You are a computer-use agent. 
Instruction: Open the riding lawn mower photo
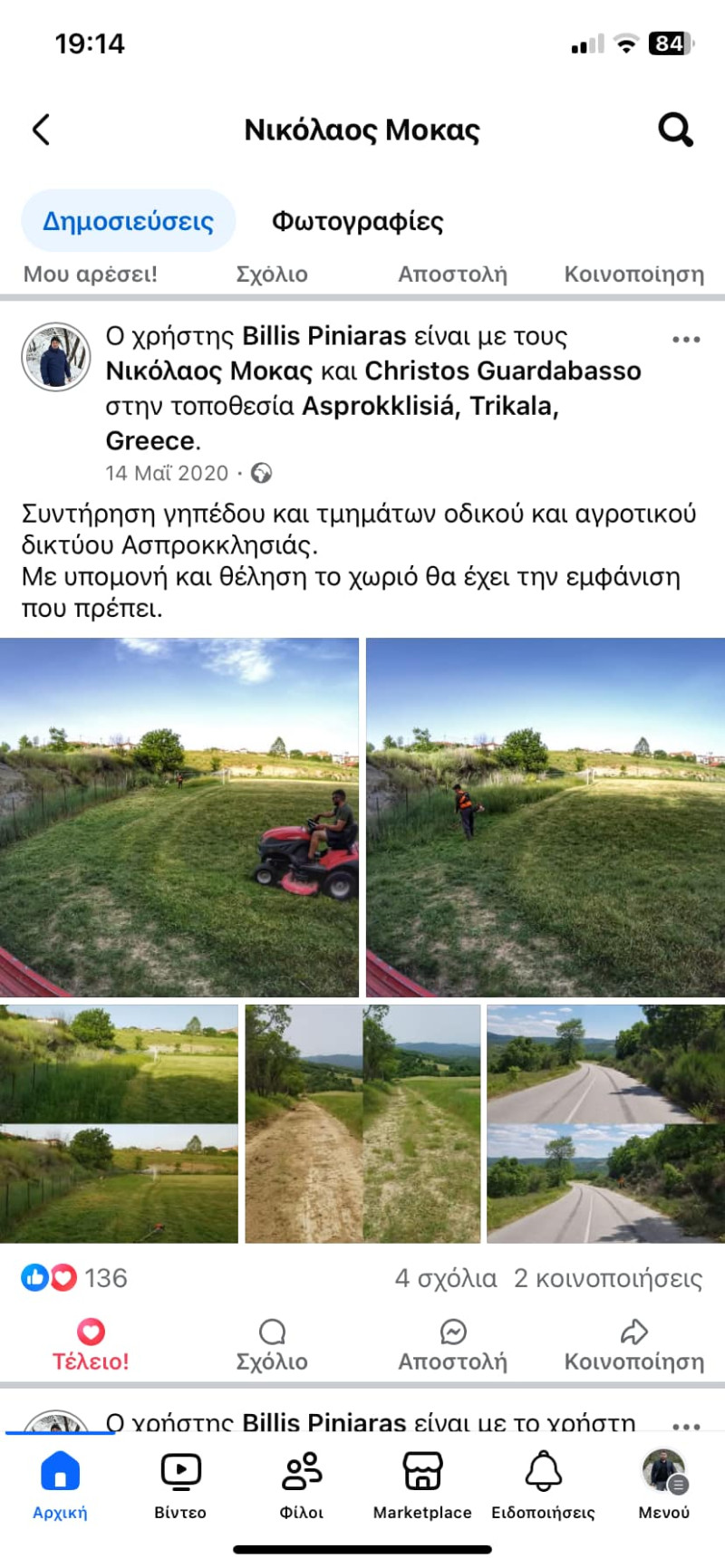[x=179, y=817]
